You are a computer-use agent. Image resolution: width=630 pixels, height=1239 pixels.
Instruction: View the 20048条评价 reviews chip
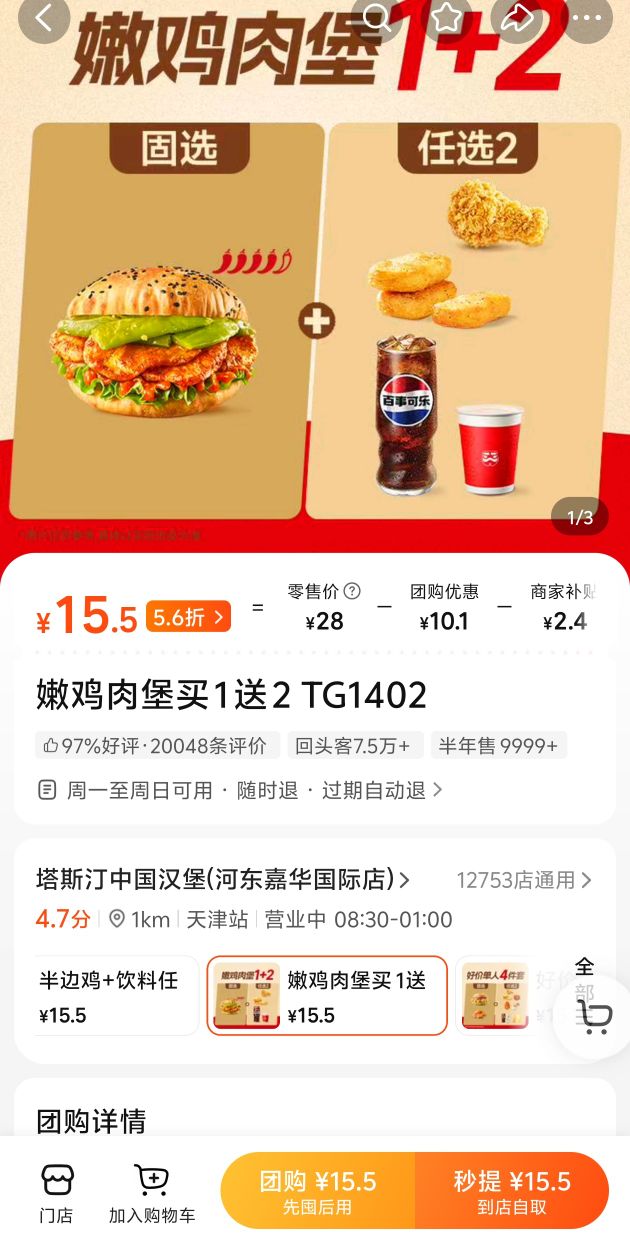[x=156, y=746]
